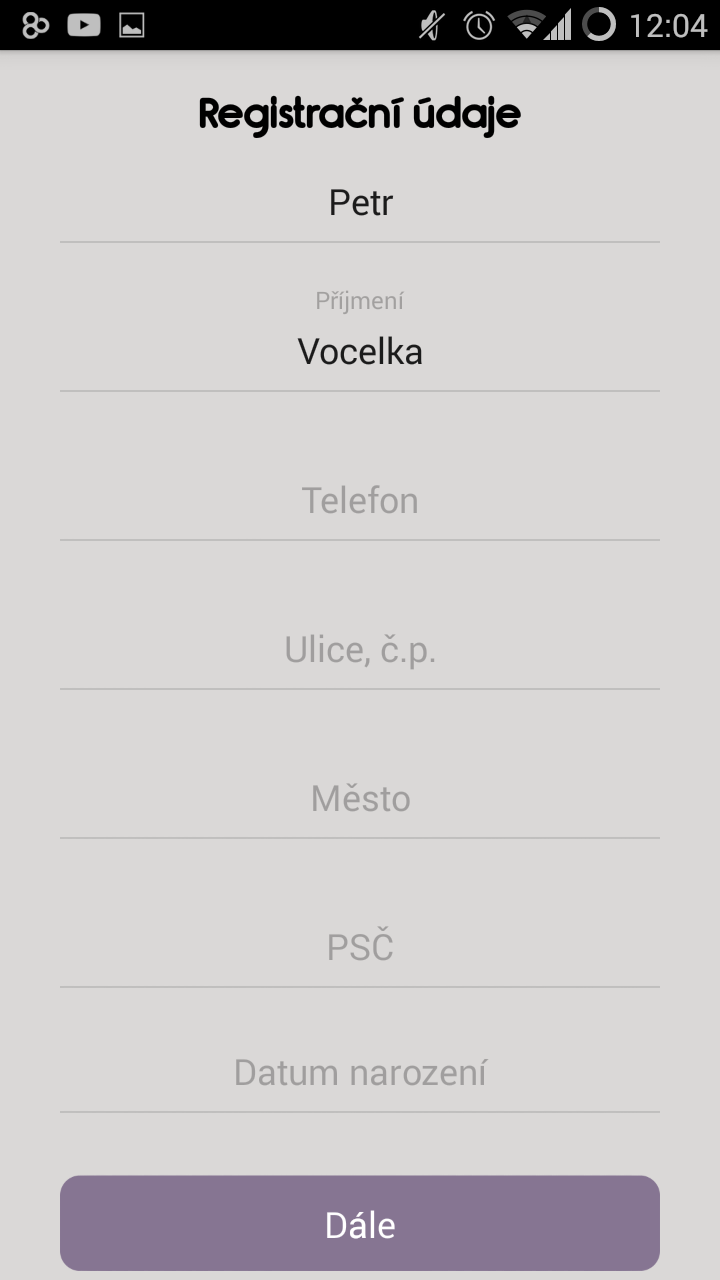Select the Ulice, č.p. address field
This screenshot has width=720, height=1280.
(x=360, y=650)
